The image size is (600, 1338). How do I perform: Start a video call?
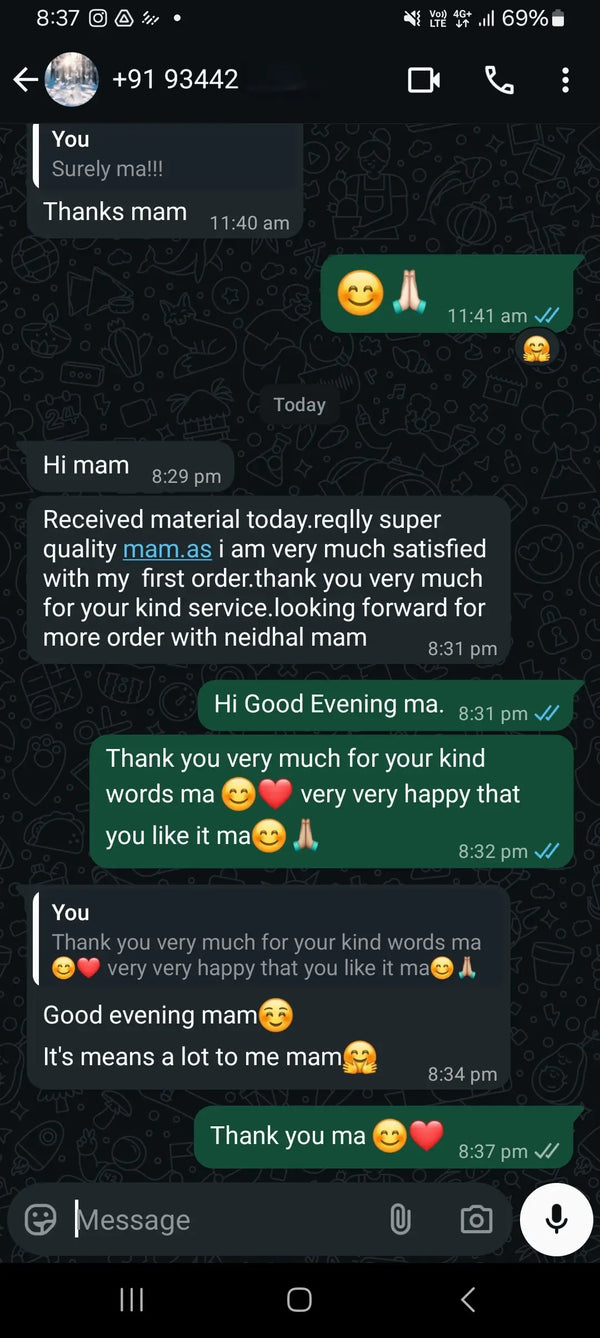424,80
